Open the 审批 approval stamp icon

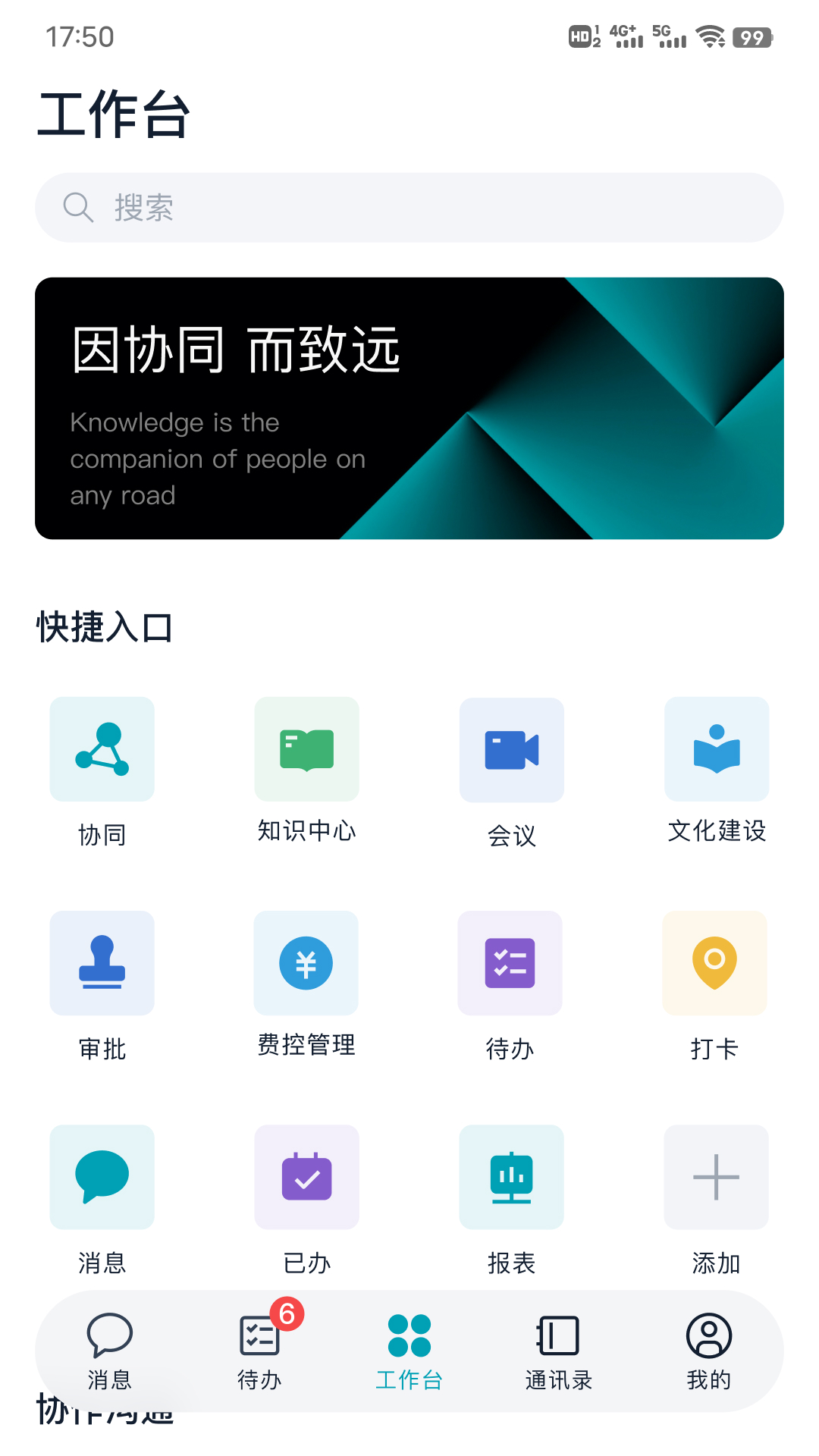[x=102, y=963]
